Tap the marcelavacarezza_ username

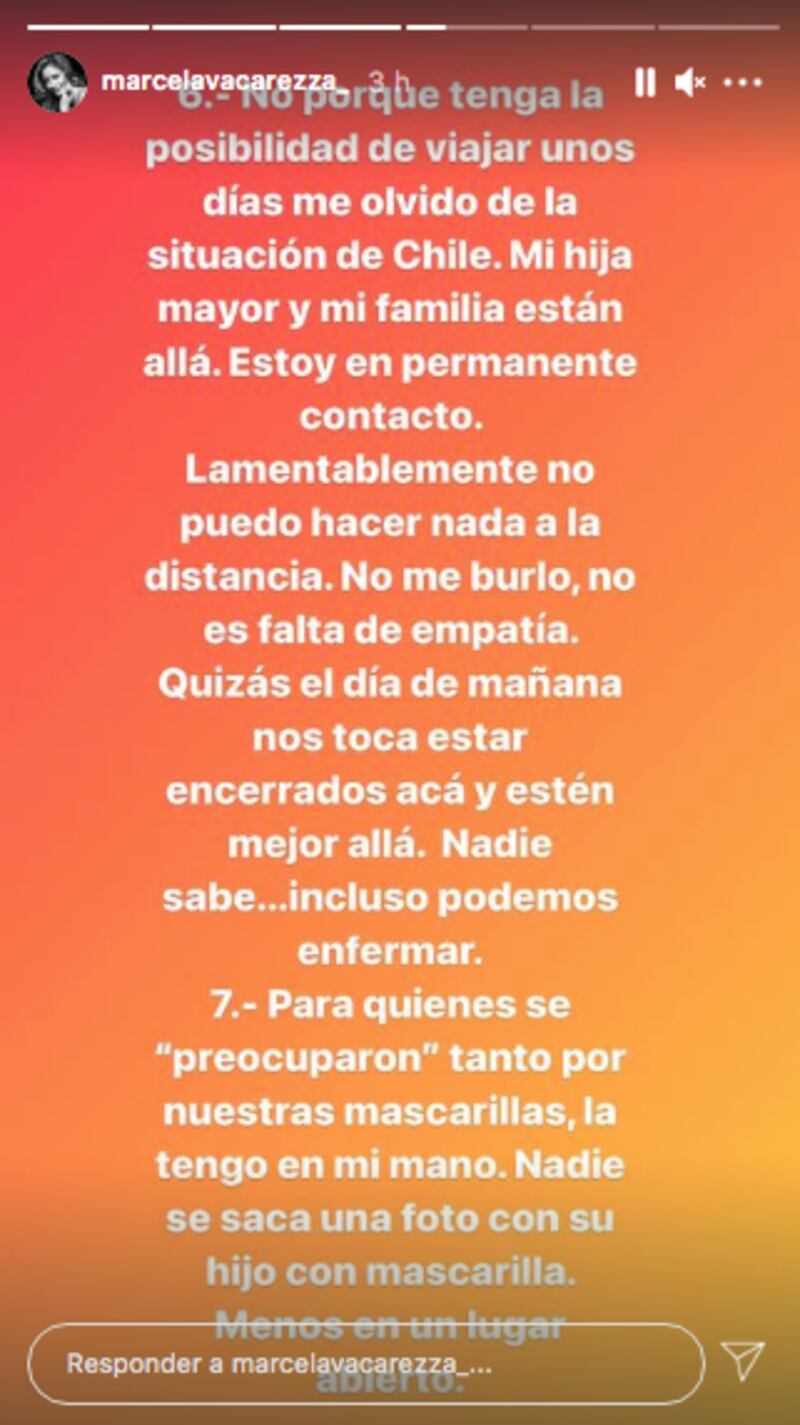[226, 80]
